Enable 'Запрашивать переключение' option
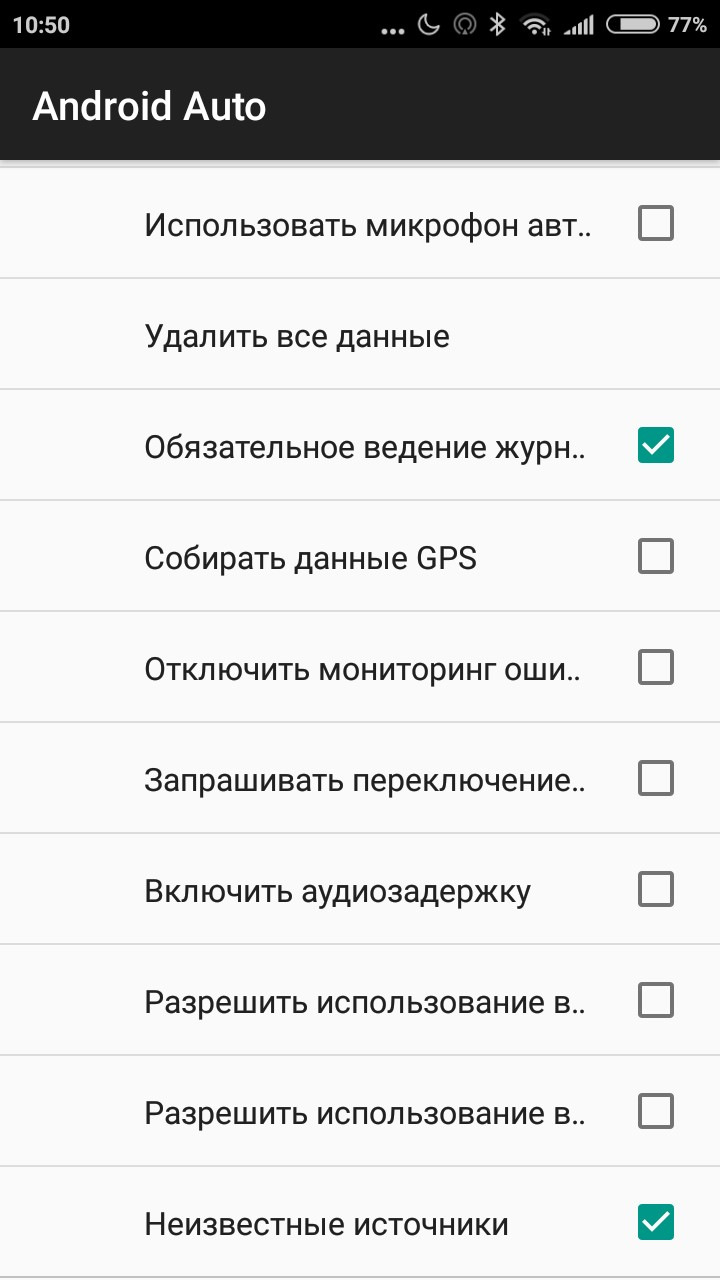720x1280 pixels. [655, 778]
